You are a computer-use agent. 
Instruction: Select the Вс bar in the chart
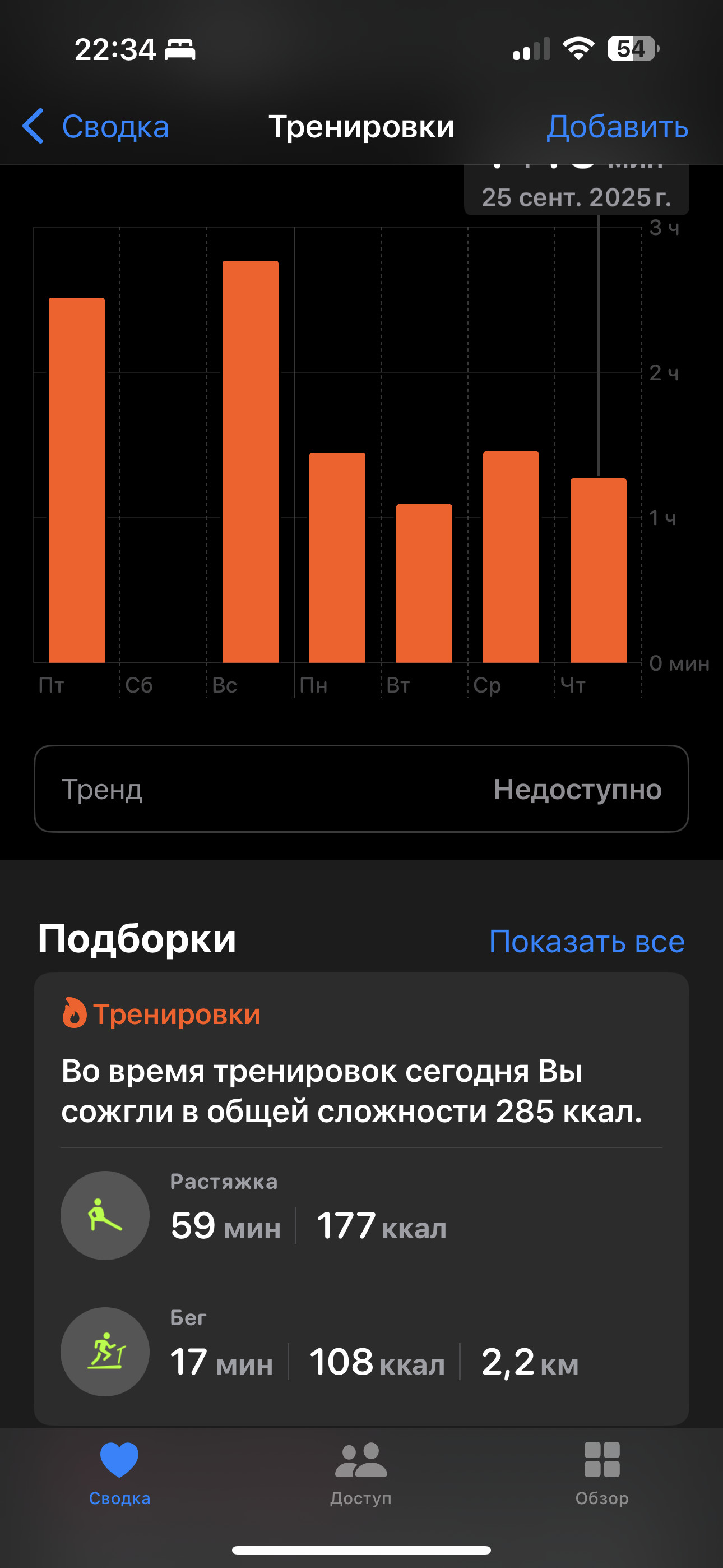tap(250, 462)
